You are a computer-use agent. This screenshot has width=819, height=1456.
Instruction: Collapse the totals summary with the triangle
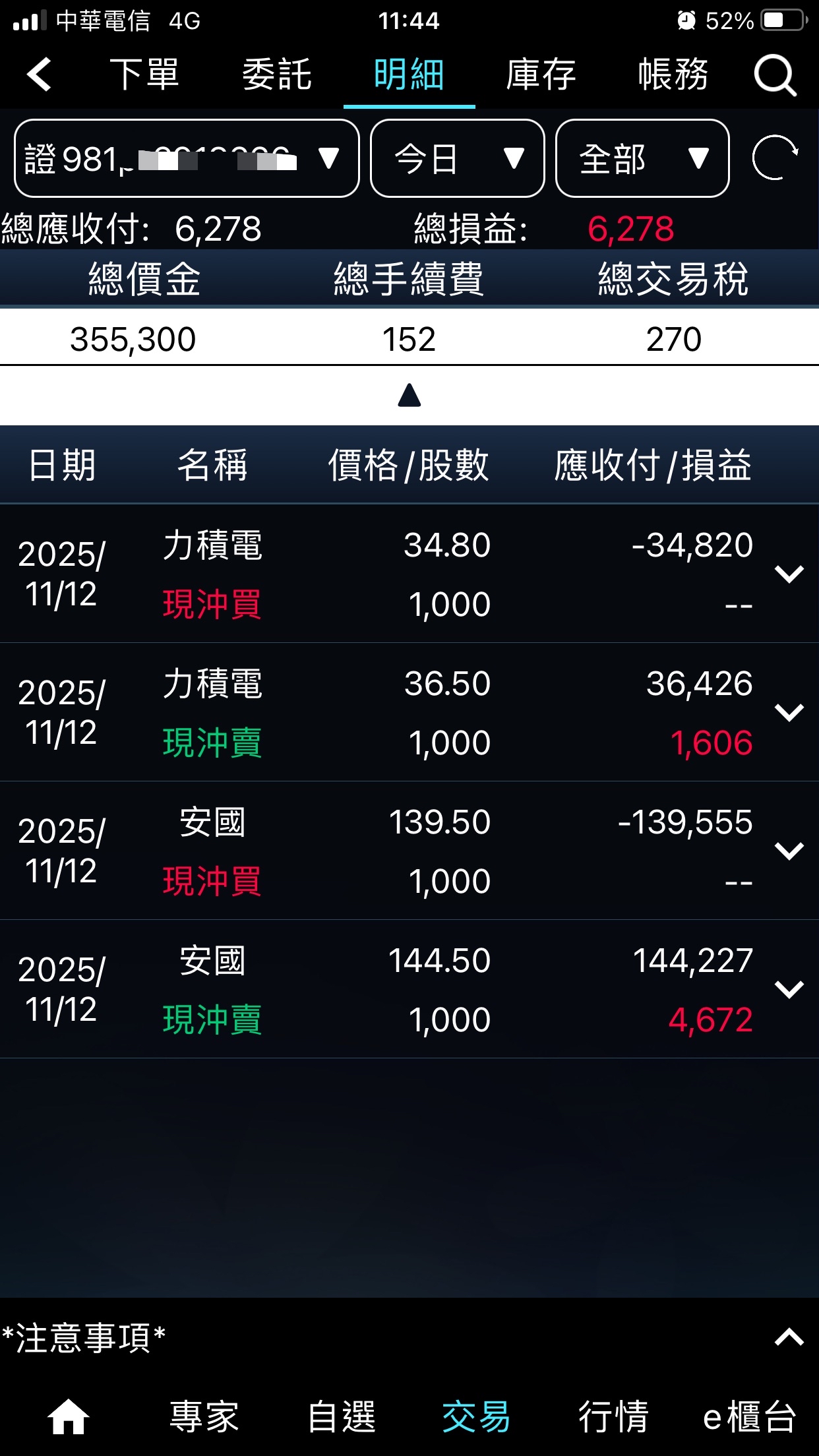(409, 396)
